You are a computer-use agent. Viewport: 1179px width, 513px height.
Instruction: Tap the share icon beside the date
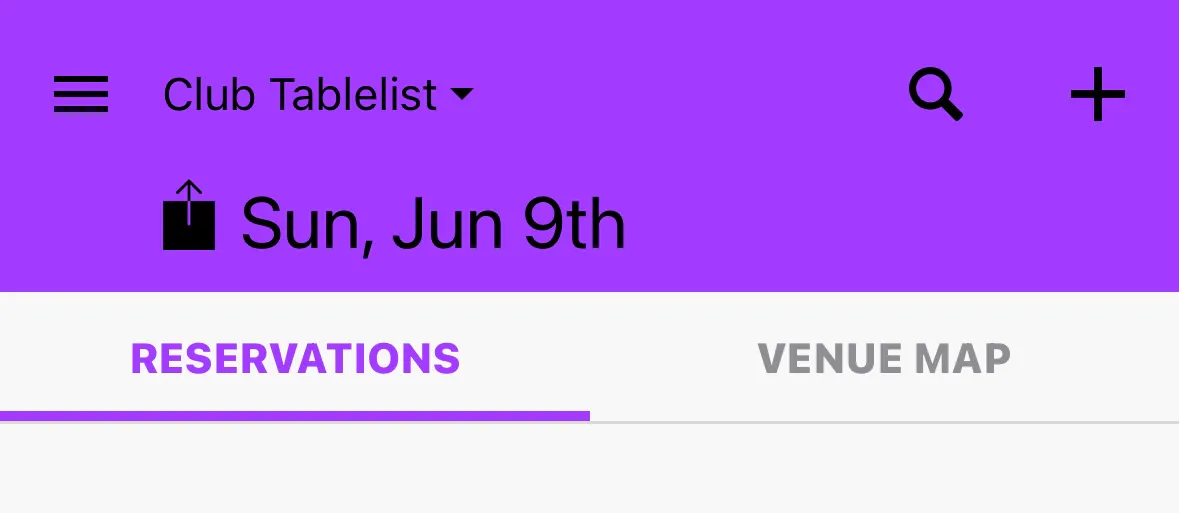(x=189, y=216)
